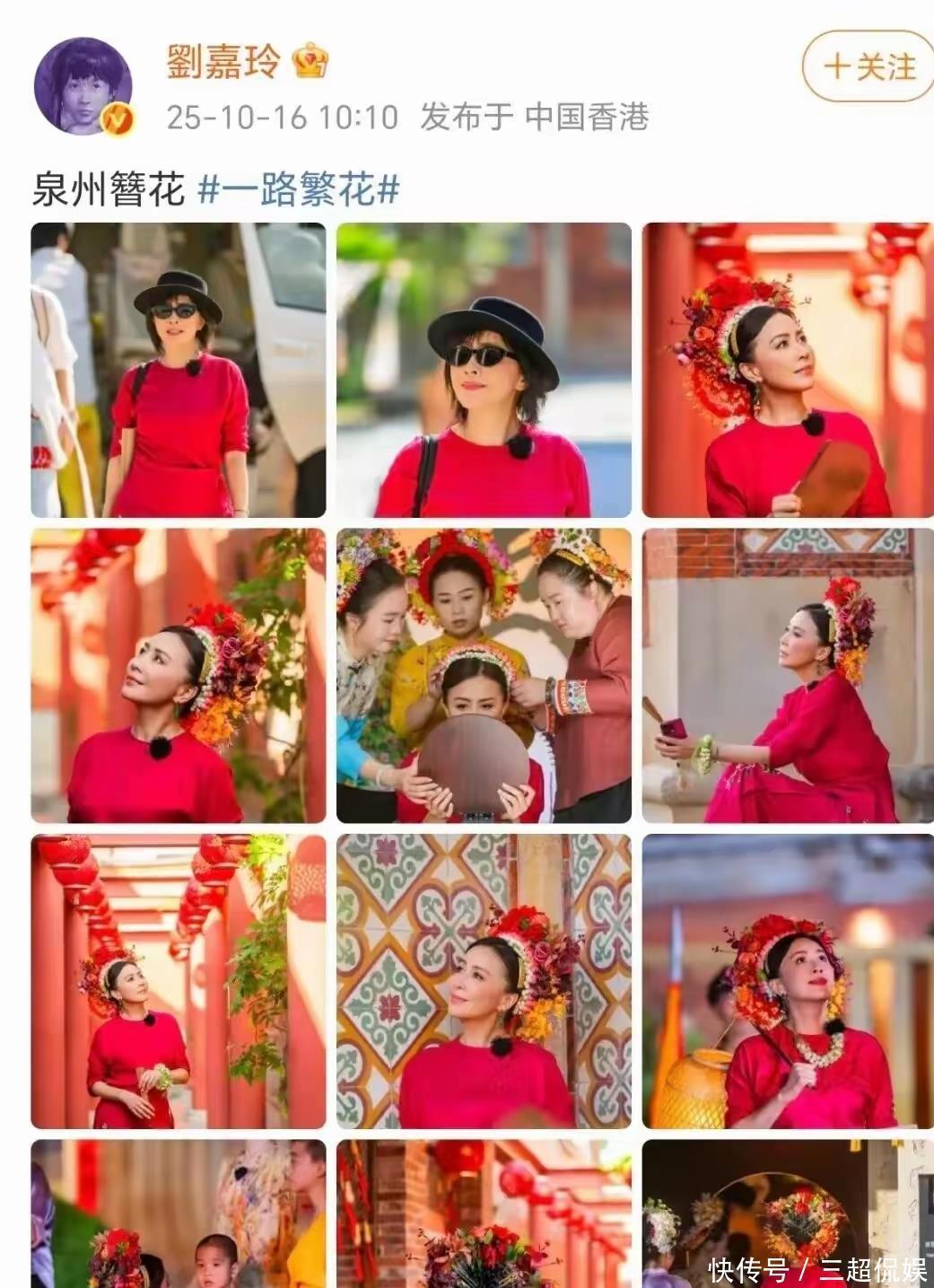This screenshot has width=934, height=1288.
Task: Open photo of flower headdress holding brown fan
Action: (788, 370)
